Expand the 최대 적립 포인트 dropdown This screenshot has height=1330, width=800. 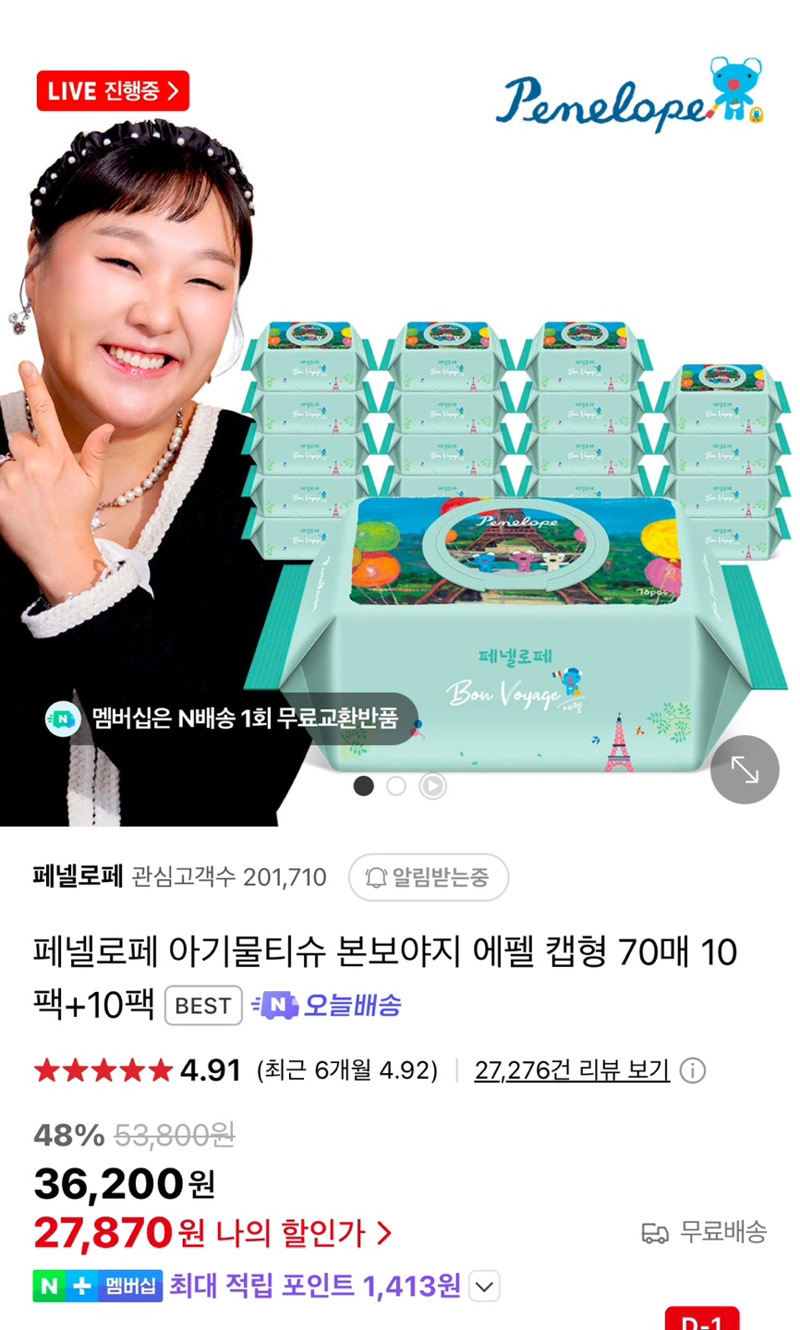484,1286
